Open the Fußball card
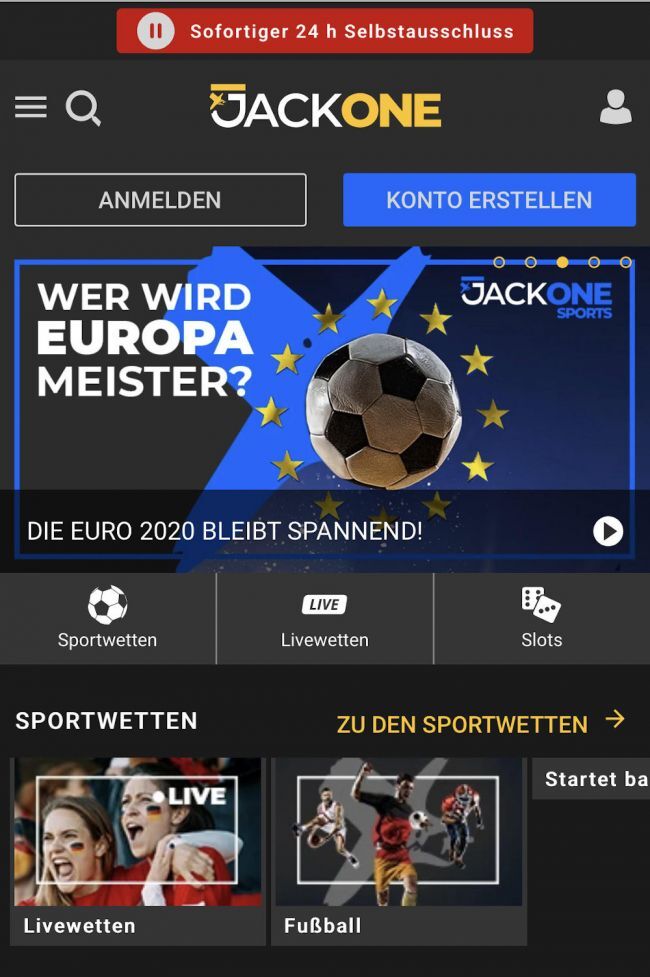 pyautogui.click(x=399, y=850)
